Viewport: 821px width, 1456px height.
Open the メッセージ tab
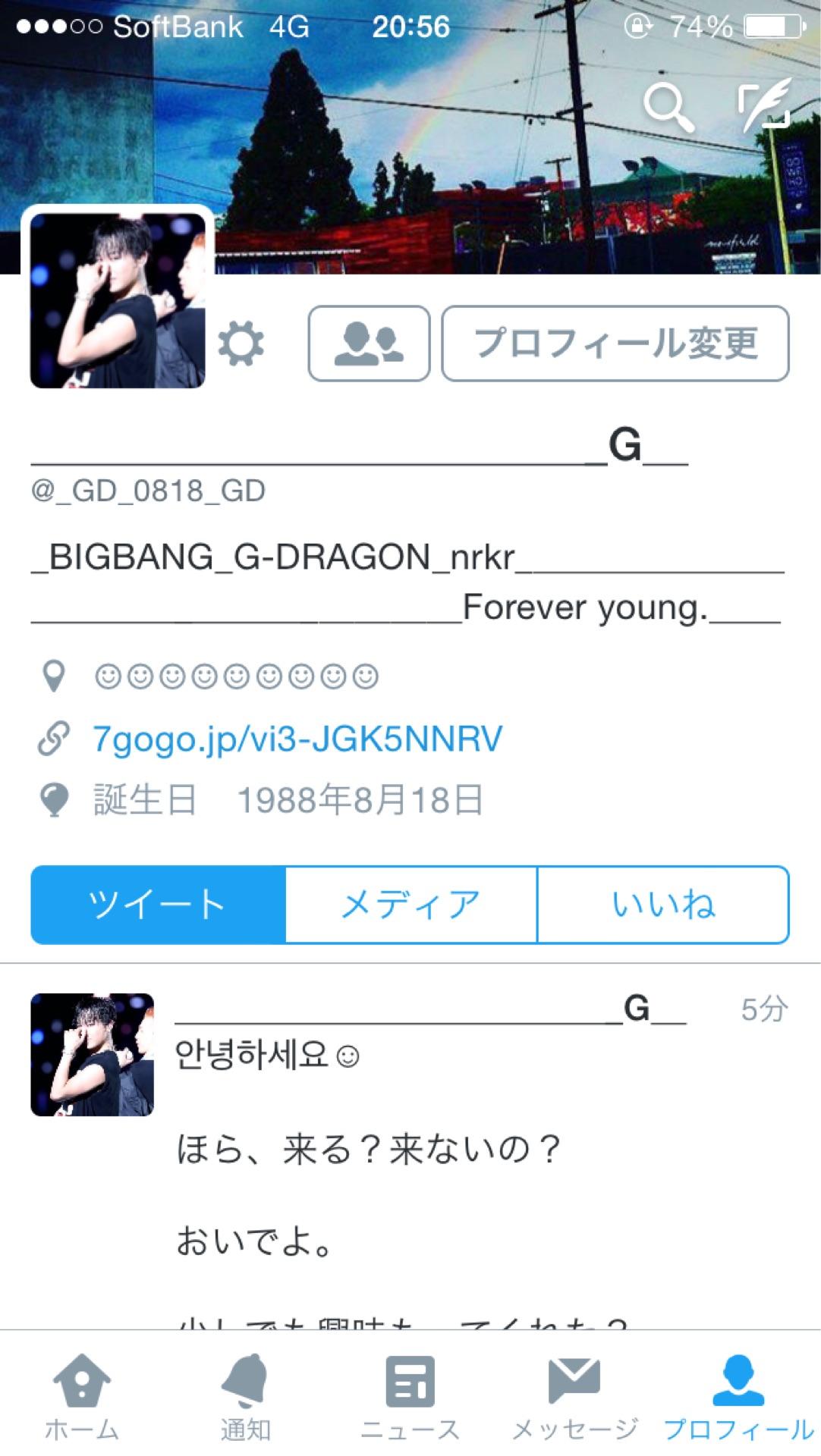tap(574, 1397)
